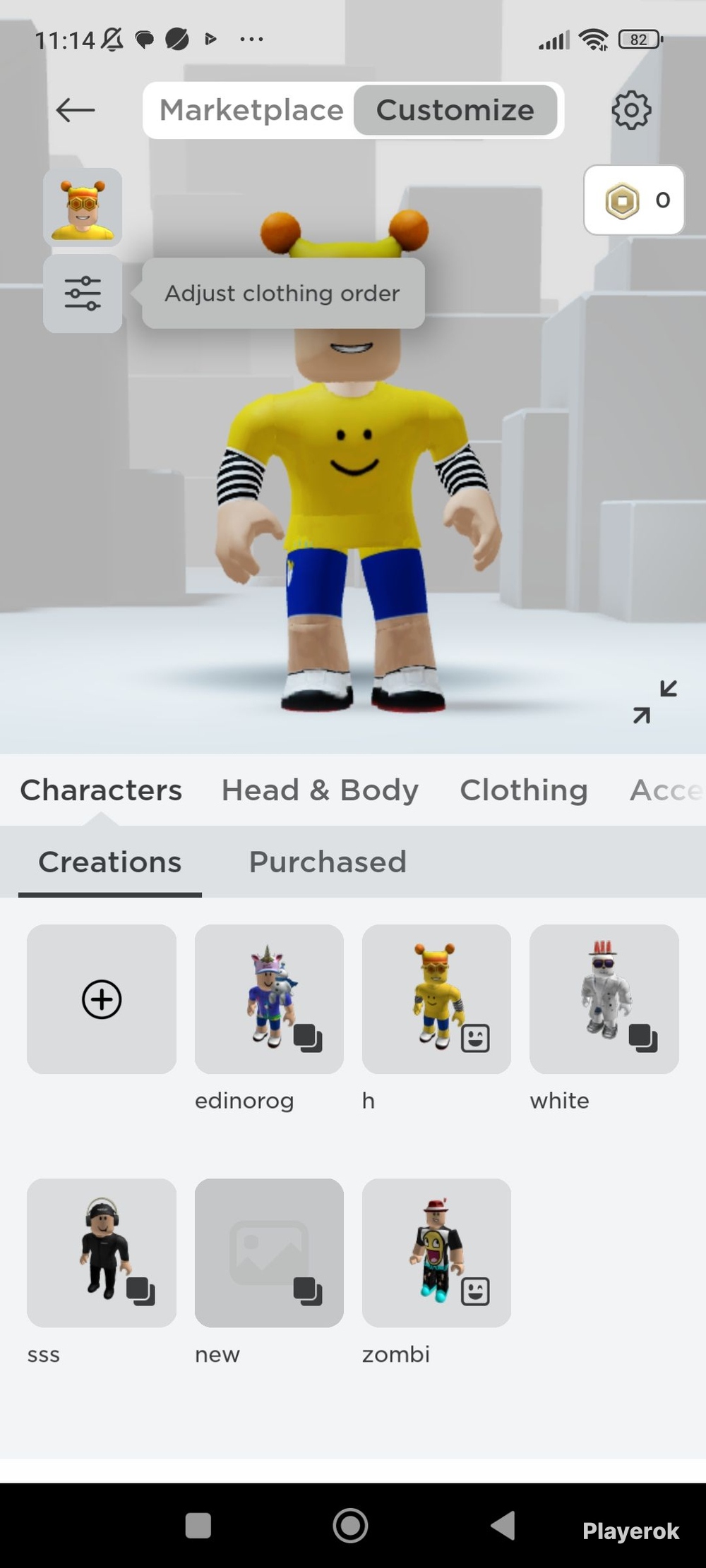706x1568 pixels.
Task: Adjust clothing order with the sliders icon
Action: [x=83, y=294]
